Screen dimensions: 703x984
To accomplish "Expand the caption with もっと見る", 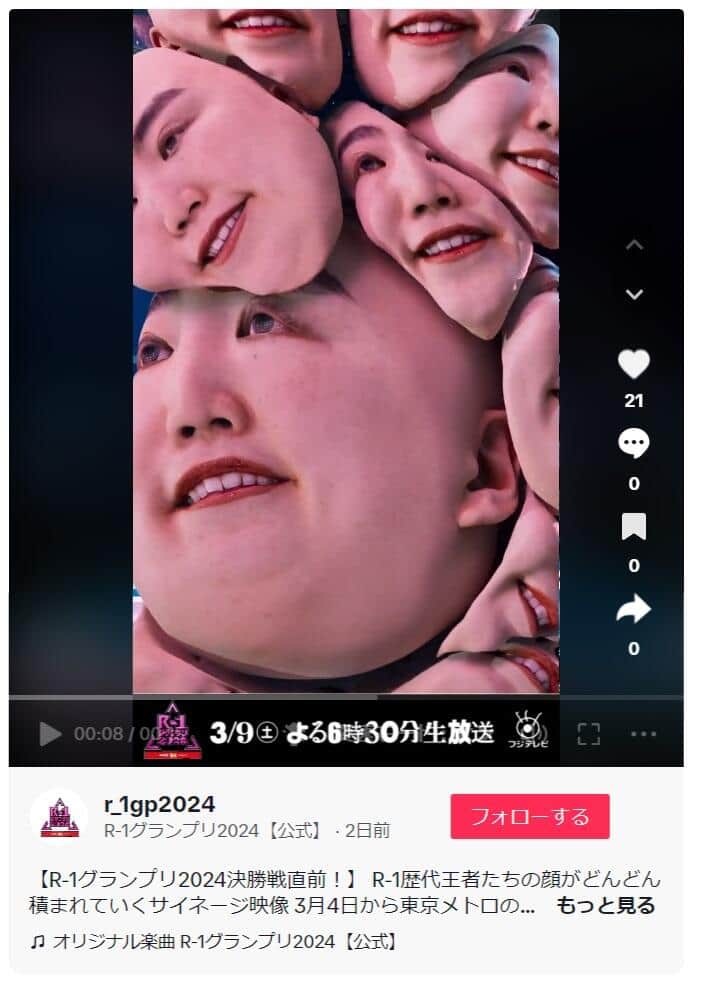I will [605, 905].
